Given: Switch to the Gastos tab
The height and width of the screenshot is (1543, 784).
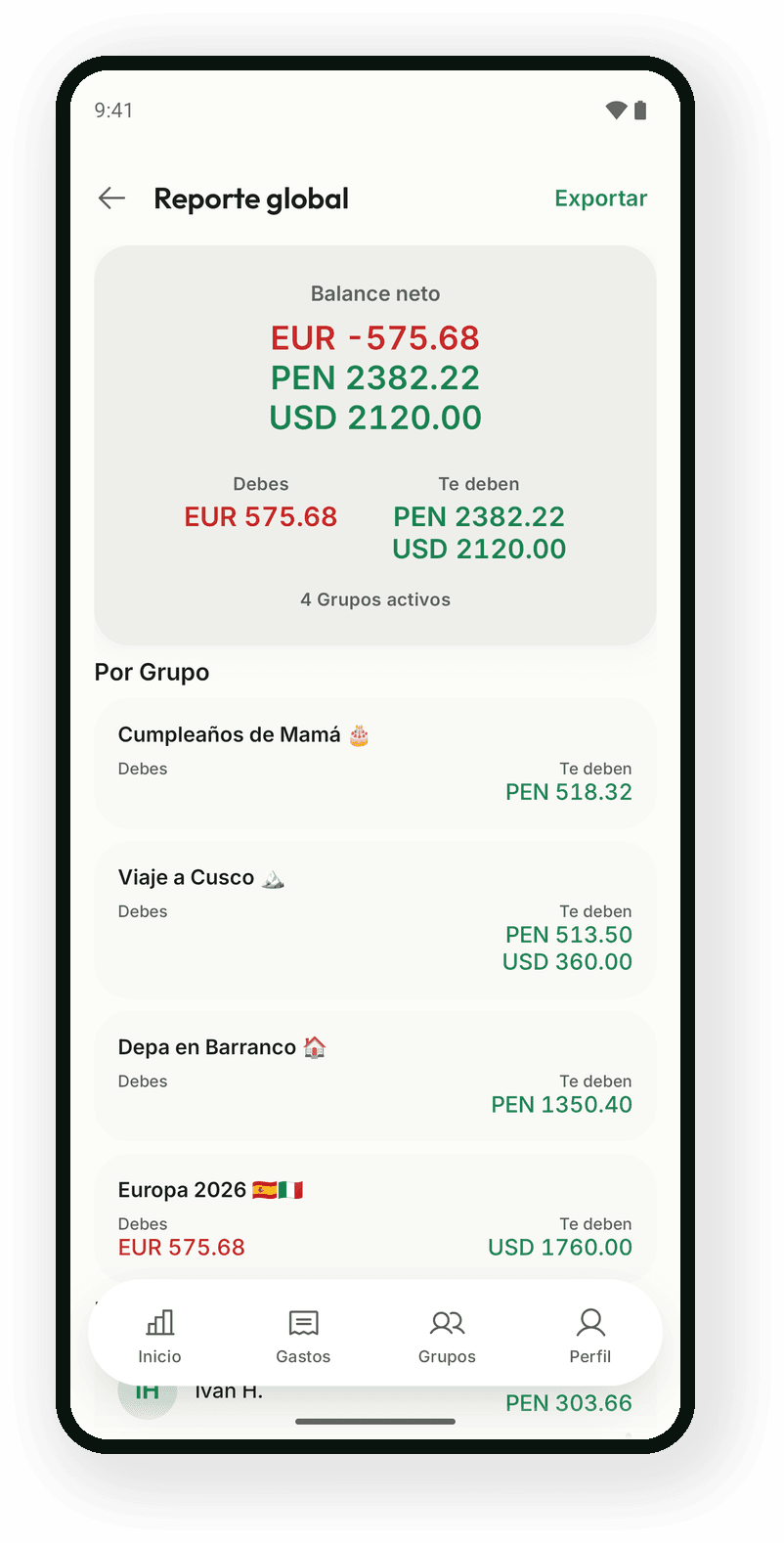Looking at the screenshot, I should [303, 1336].
